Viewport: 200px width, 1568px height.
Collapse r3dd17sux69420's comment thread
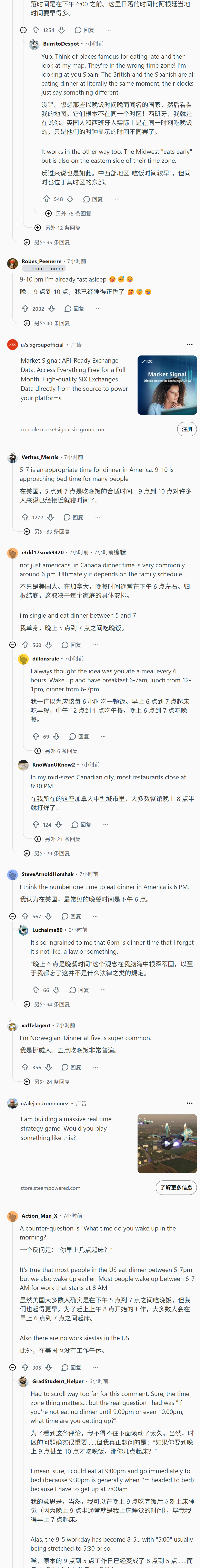pos(12,645)
